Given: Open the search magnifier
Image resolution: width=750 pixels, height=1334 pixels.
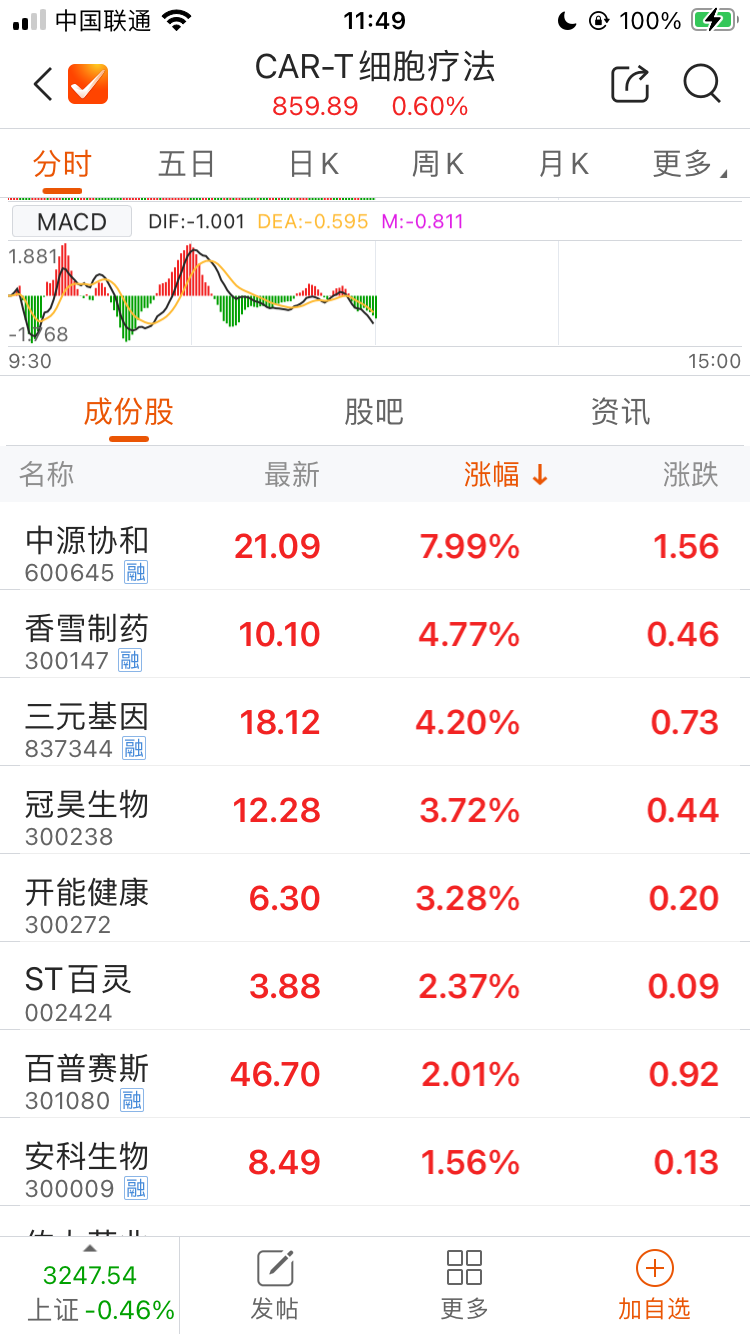Looking at the screenshot, I should point(702,85).
